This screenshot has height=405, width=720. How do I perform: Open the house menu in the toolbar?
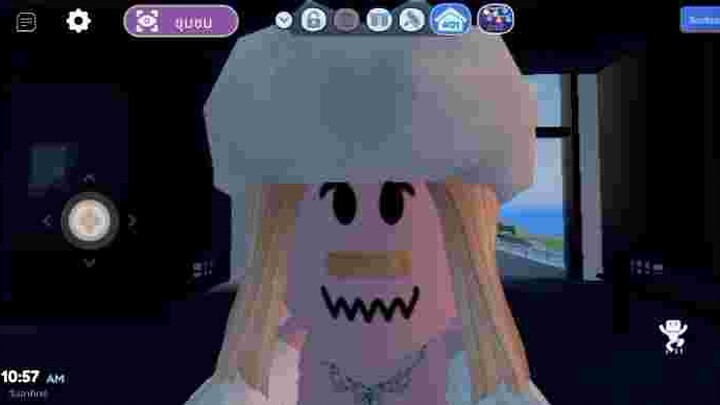[x=450, y=19]
